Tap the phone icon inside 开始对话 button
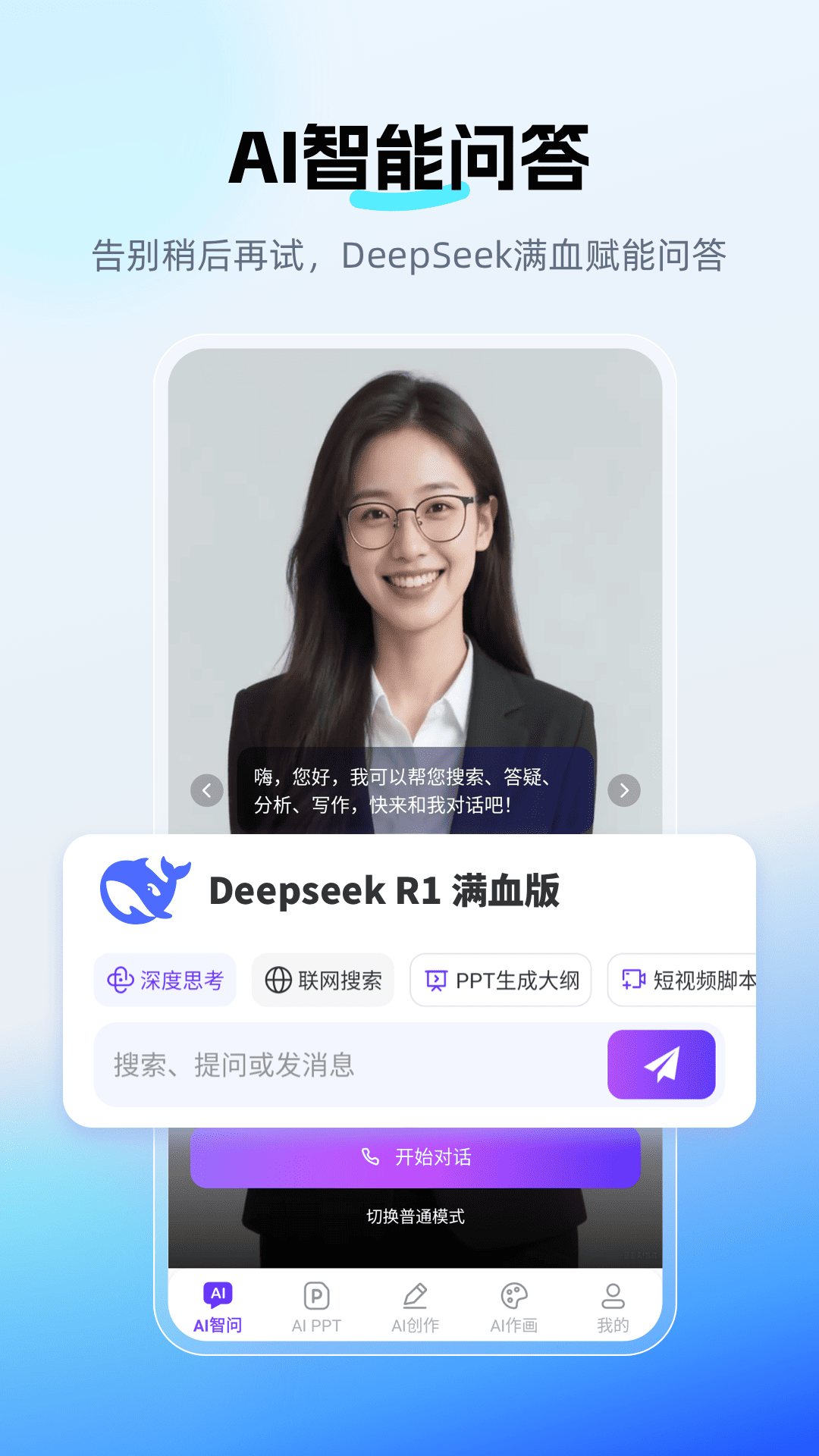Image resolution: width=819 pixels, height=1456 pixels. pyautogui.click(x=369, y=1158)
